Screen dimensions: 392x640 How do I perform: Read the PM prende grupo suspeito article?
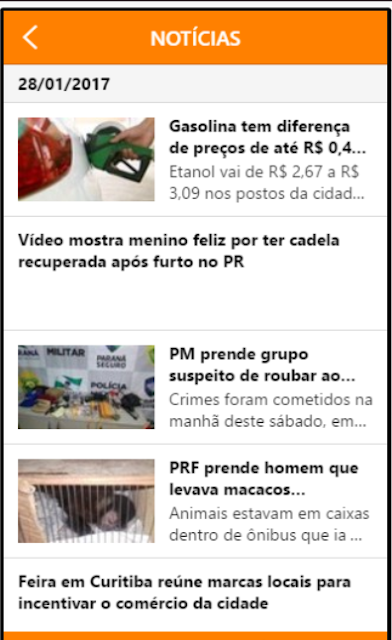[195, 387]
